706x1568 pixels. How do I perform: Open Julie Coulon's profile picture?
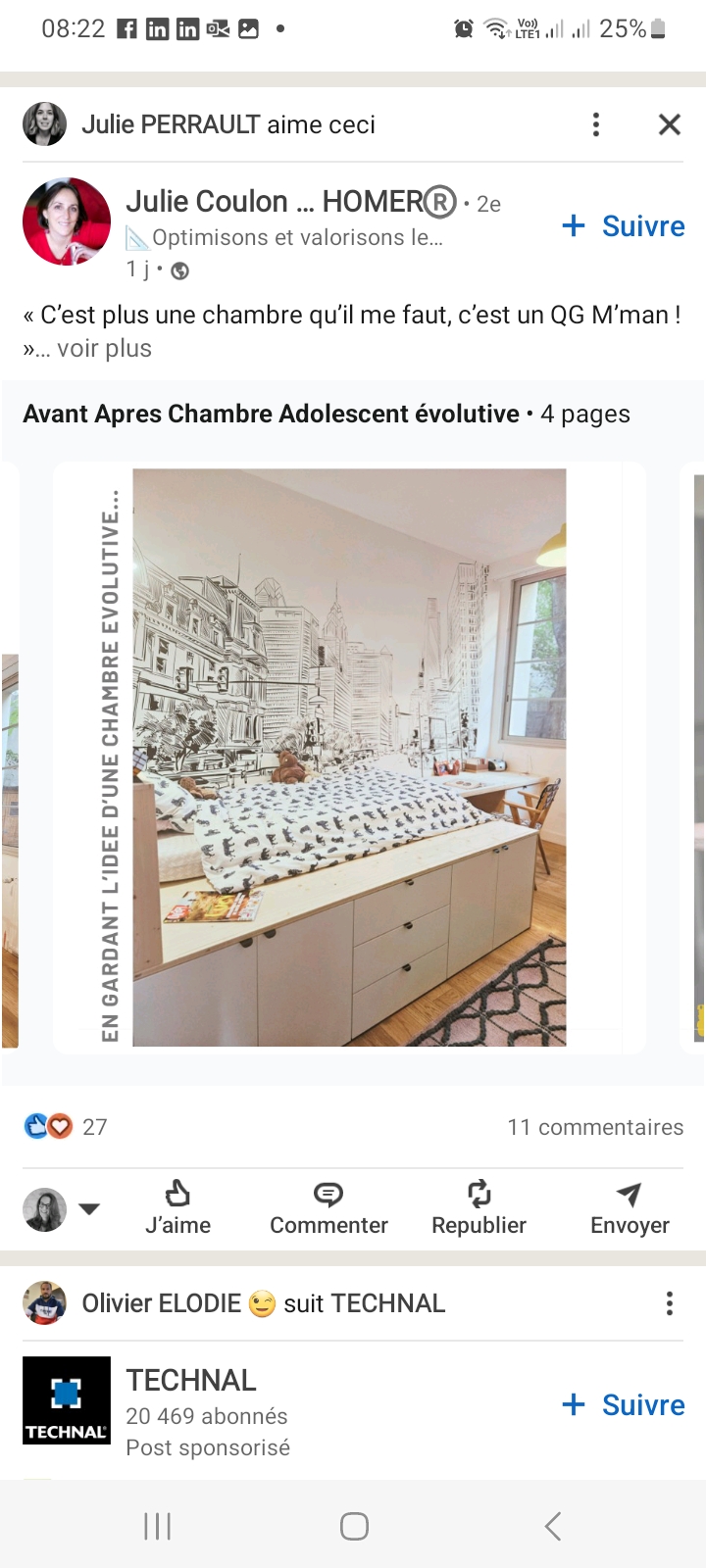click(67, 221)
